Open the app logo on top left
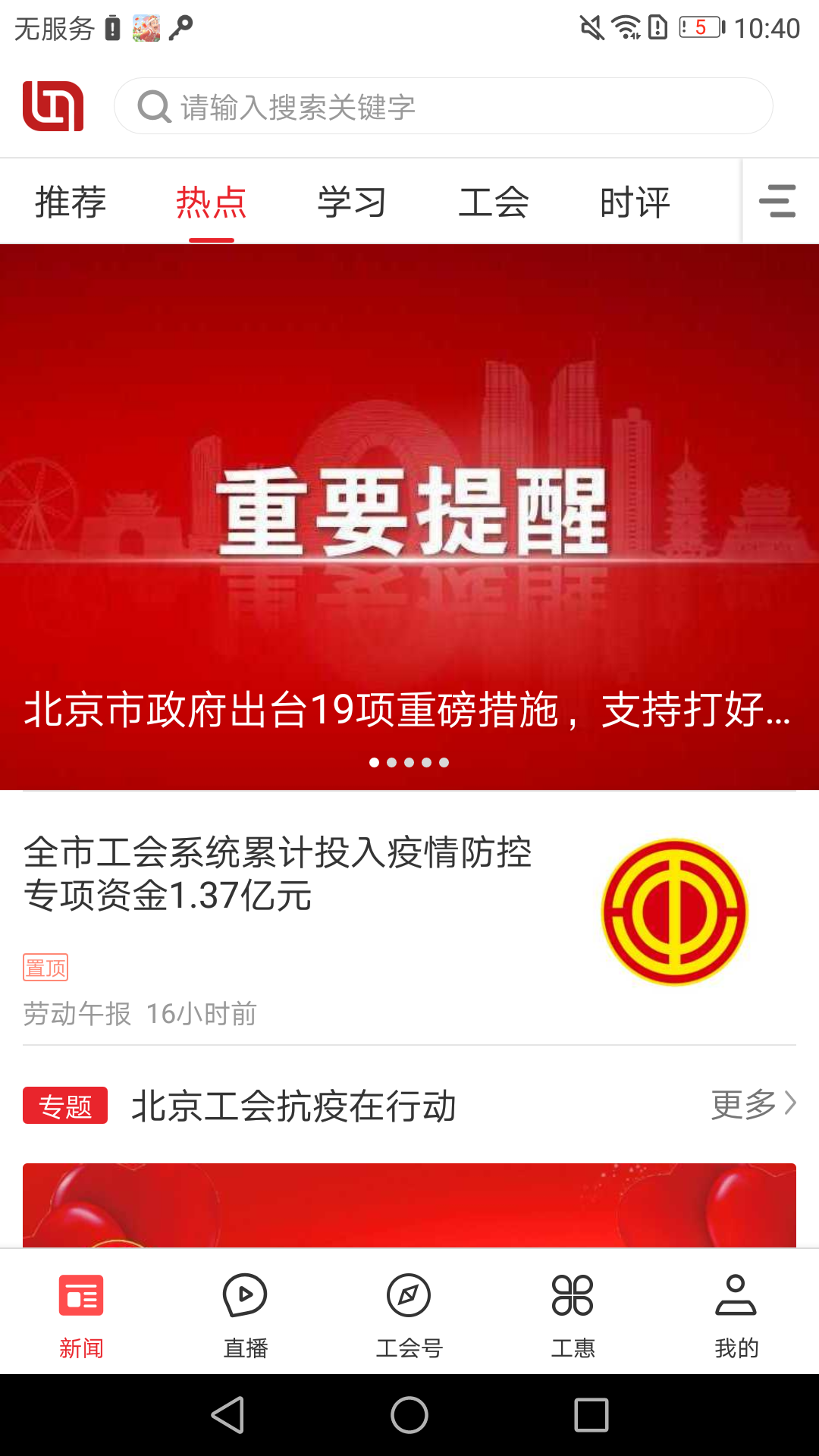This screenshot has width=819, height=1456. (x=53, y=106)
